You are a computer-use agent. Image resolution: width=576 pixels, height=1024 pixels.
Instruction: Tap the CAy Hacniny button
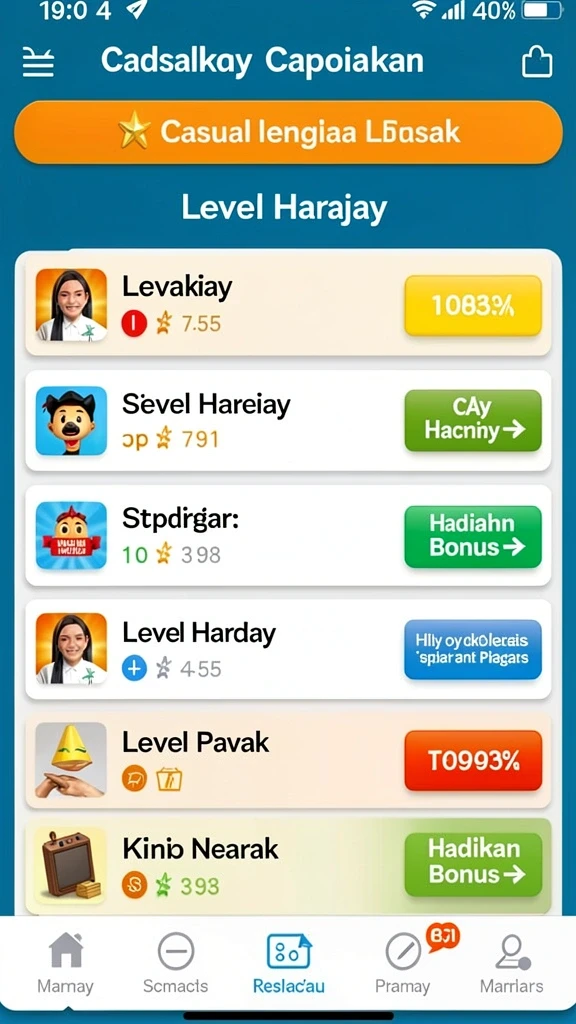click(x=473, y=421)
